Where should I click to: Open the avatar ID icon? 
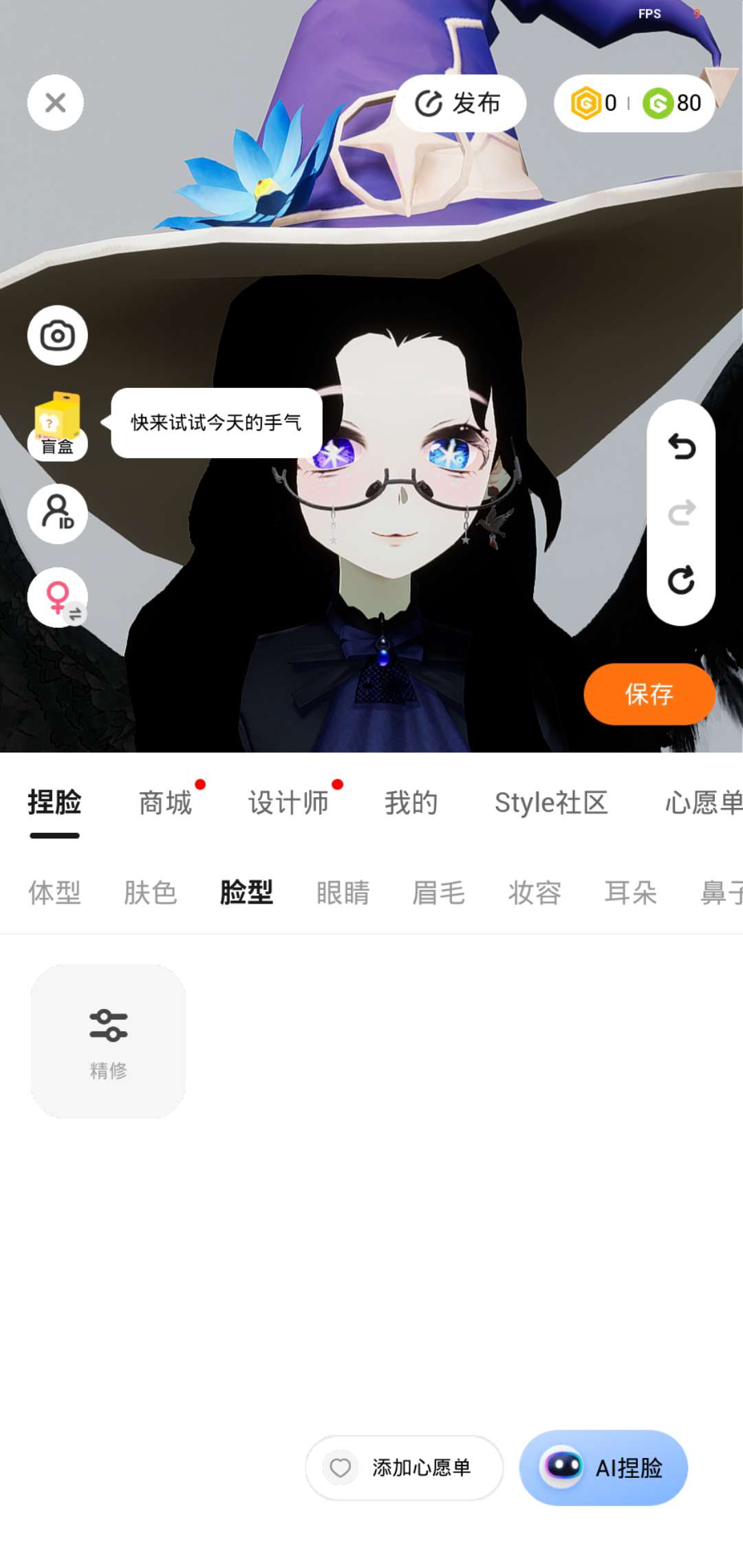coord(57,514)
